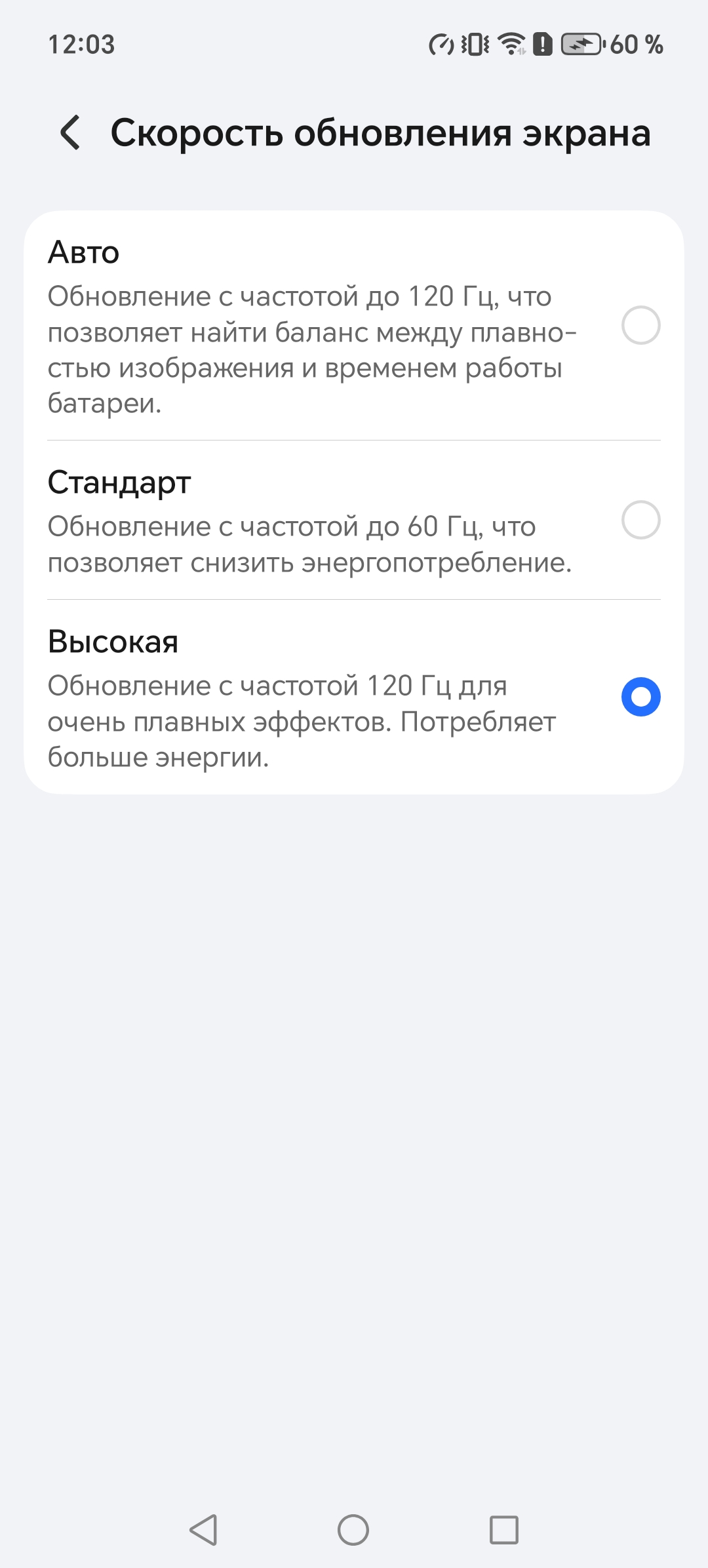Go back from screen refresh rate settings
This screenshot has width=708, height=1568.
[x=71, y=132]
